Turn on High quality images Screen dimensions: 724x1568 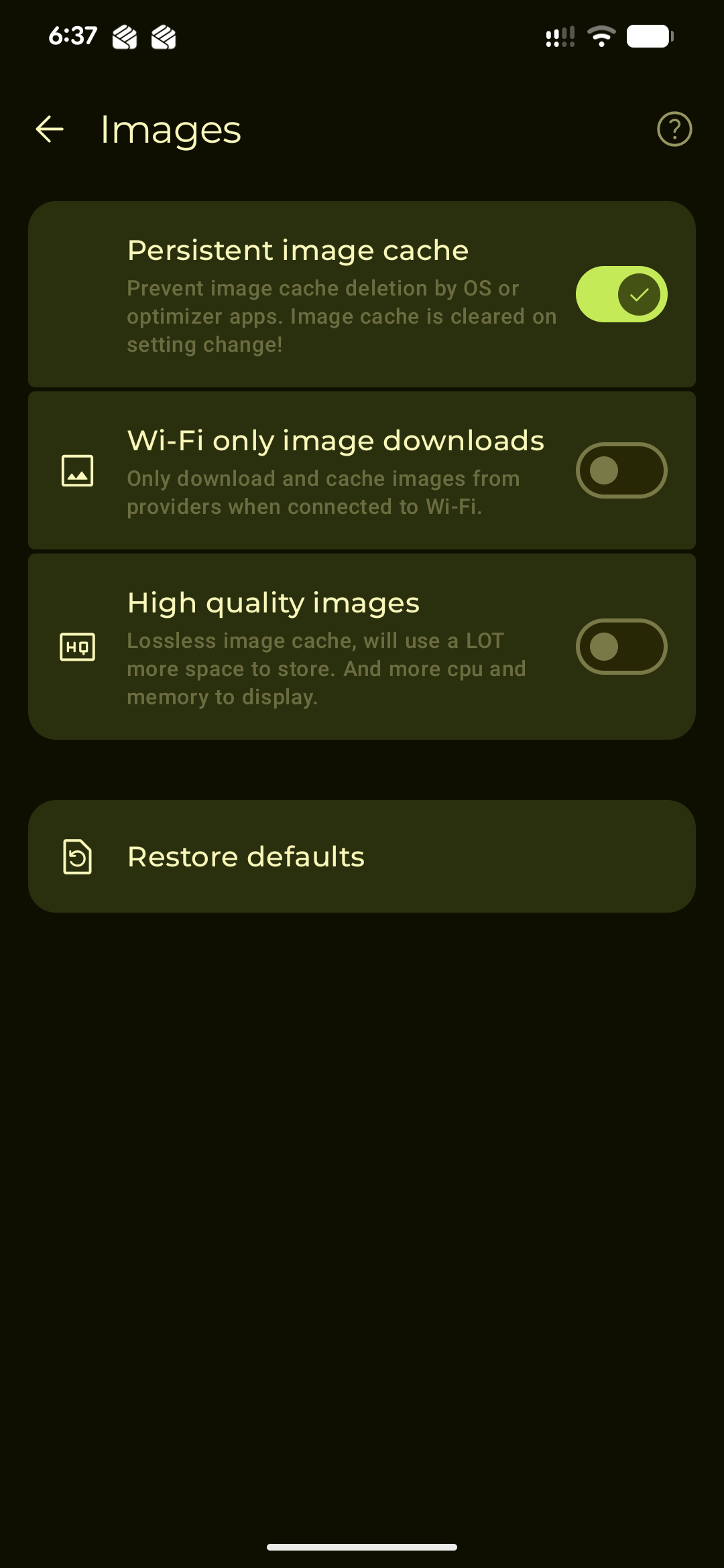click(621, 647)
